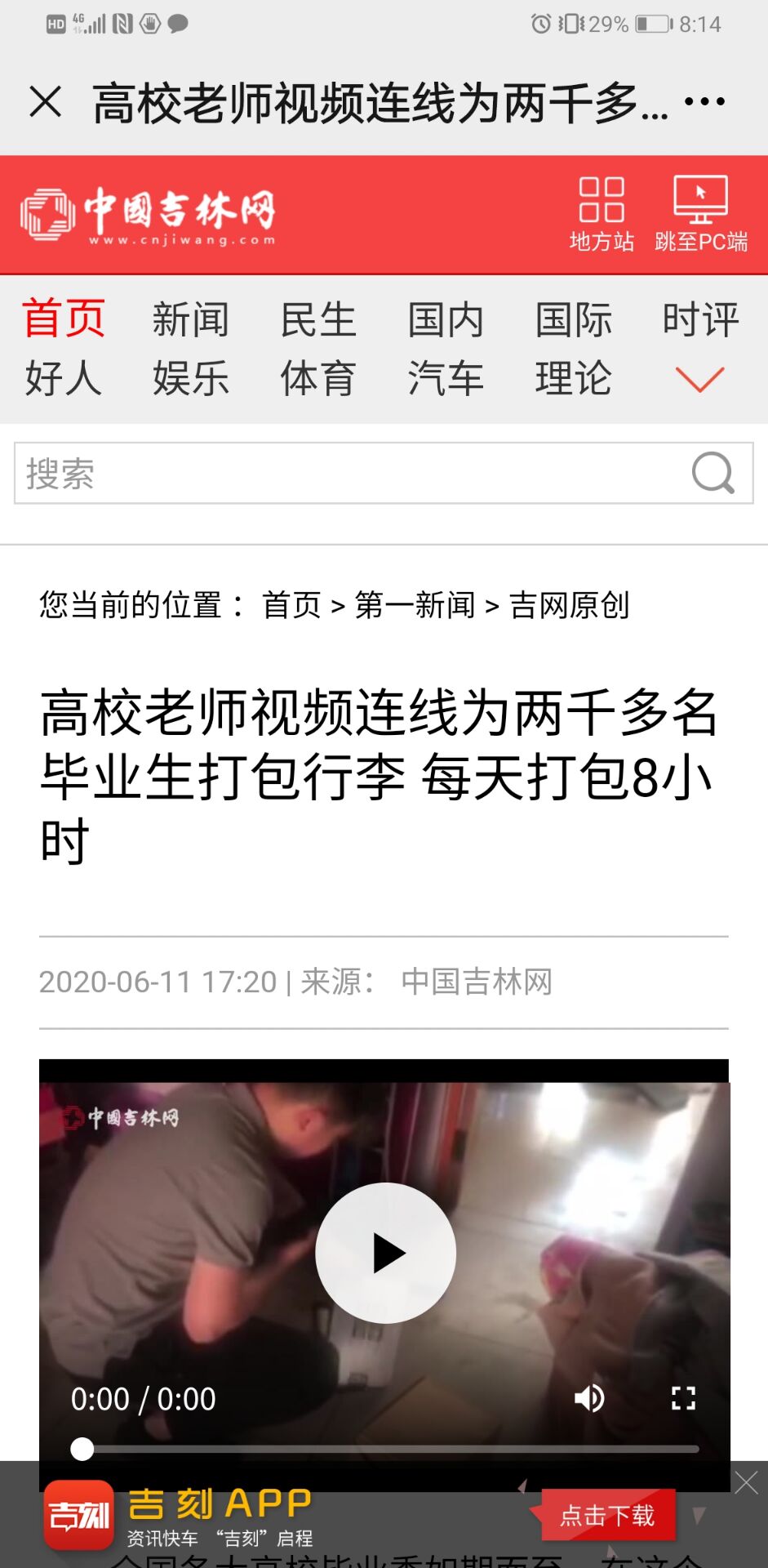Mute the video sound
Image resolution: width=768 pixels, height=1568 pixels.
pos(588,1398)
